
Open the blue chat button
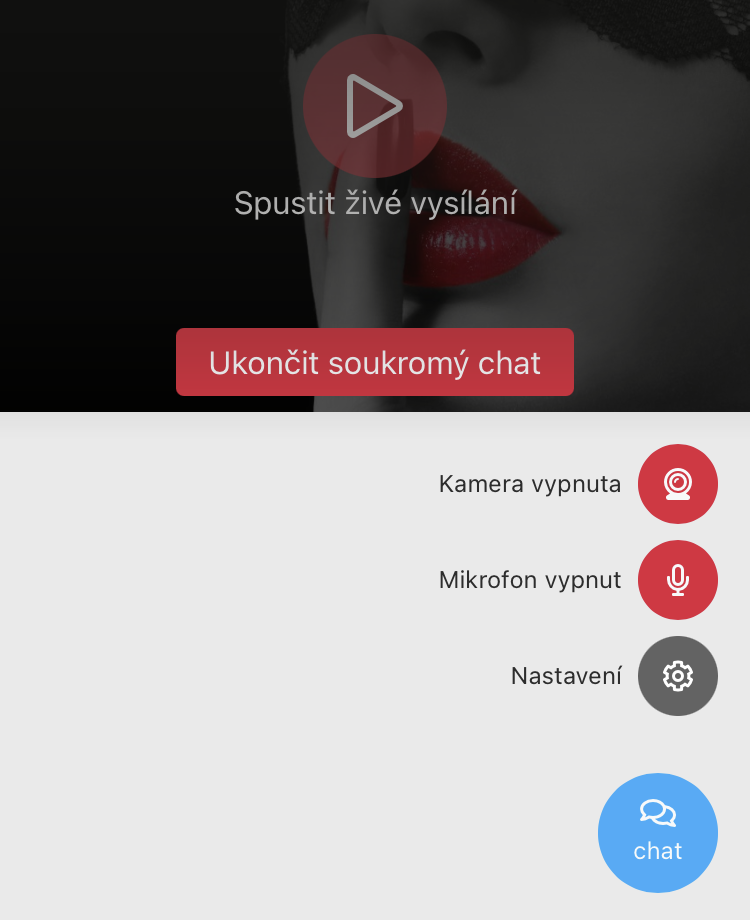[x=658, y=832]
